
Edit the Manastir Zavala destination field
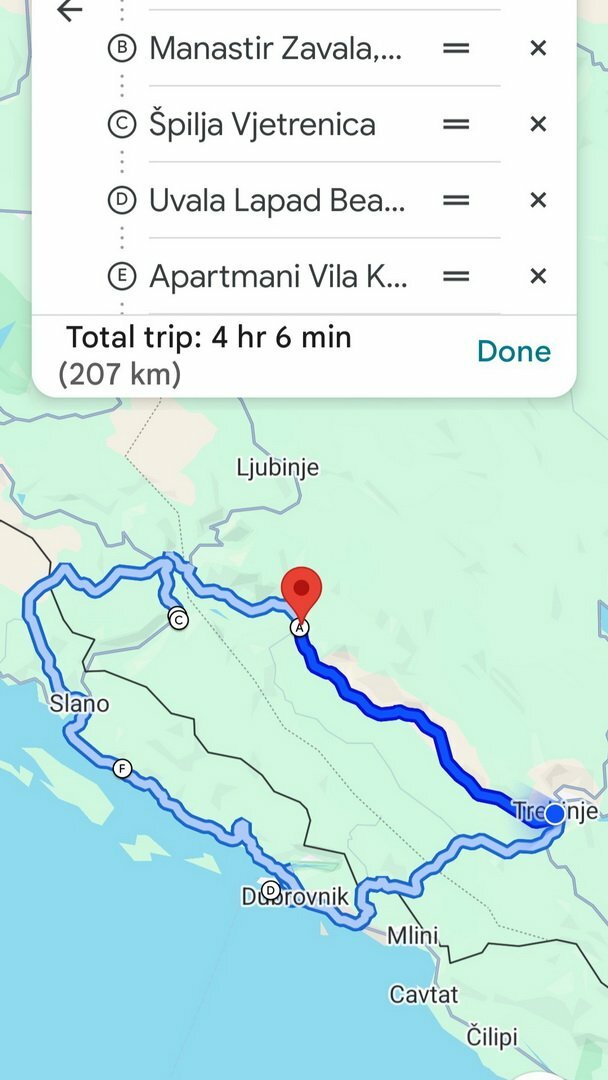(x=275, y=48)
